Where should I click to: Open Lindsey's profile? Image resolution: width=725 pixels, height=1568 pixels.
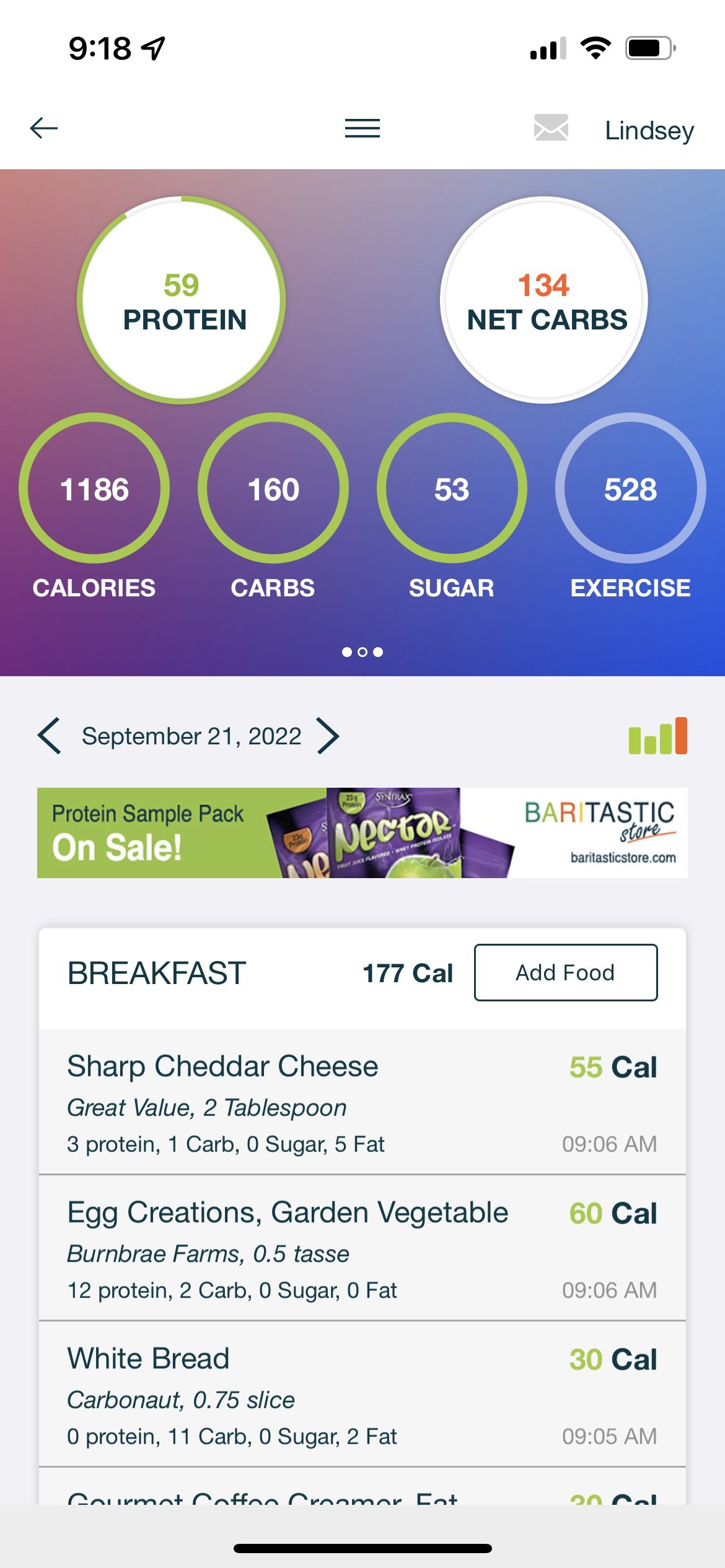(649, 130)
